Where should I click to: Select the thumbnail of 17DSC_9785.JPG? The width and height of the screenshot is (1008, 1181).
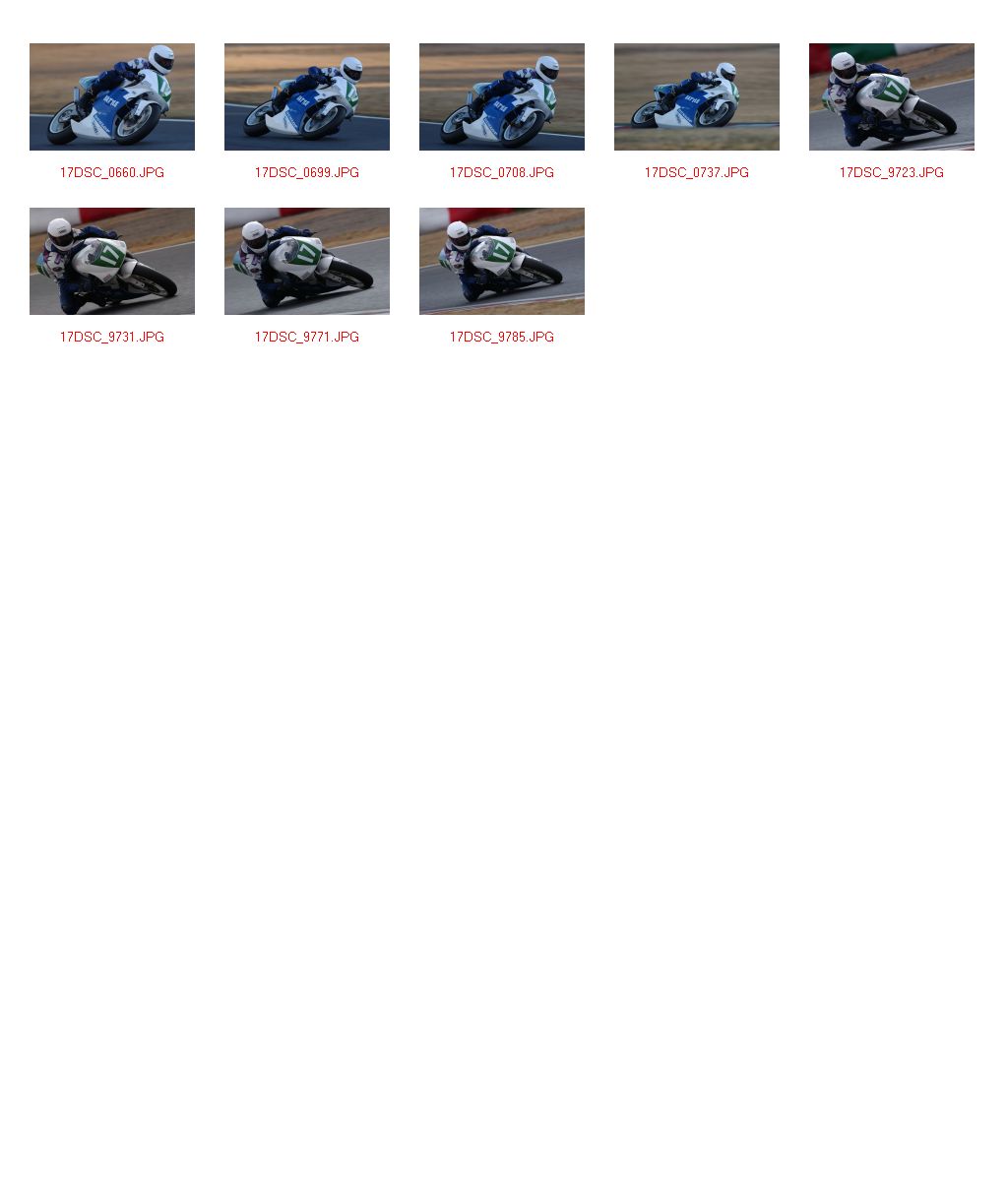tap(502, 261)
